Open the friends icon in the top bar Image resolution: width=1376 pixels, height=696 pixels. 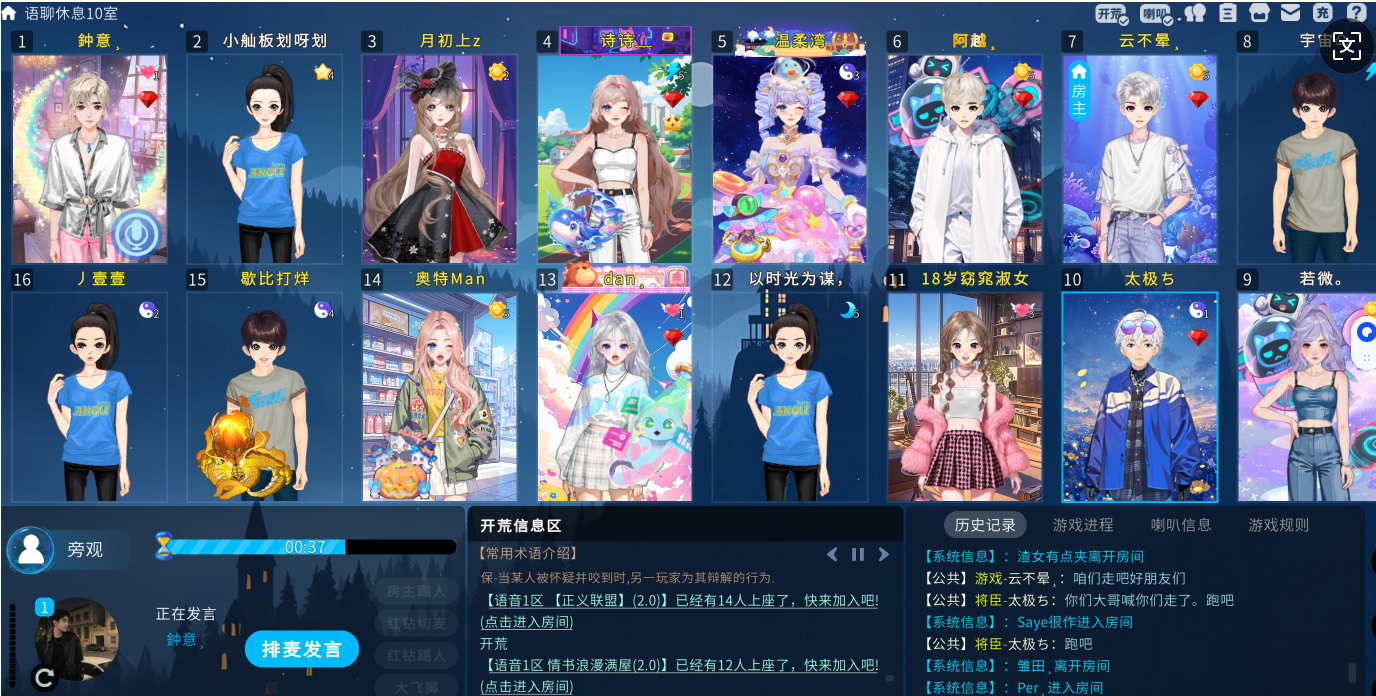pos(1195,13)
